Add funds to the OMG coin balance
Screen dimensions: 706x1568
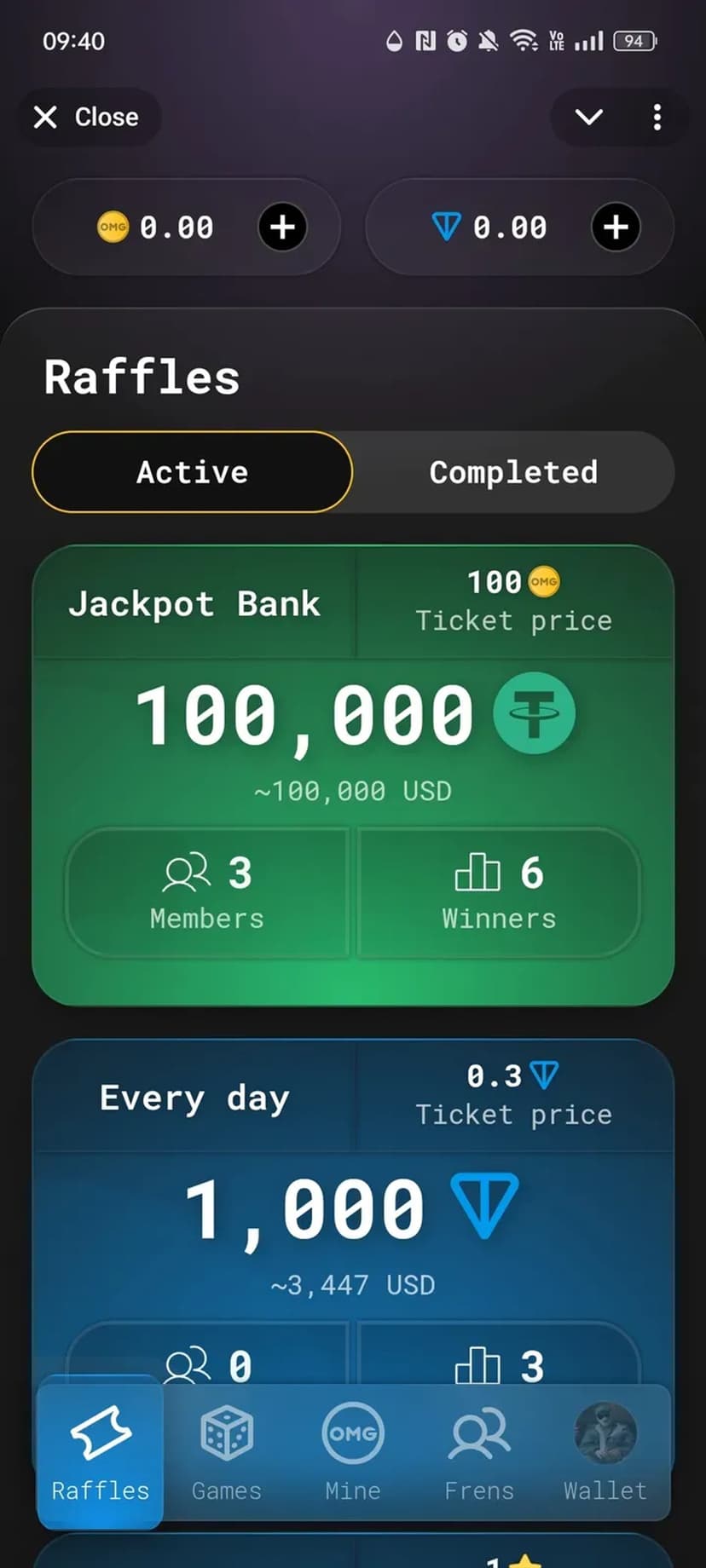tap(282, 228)
